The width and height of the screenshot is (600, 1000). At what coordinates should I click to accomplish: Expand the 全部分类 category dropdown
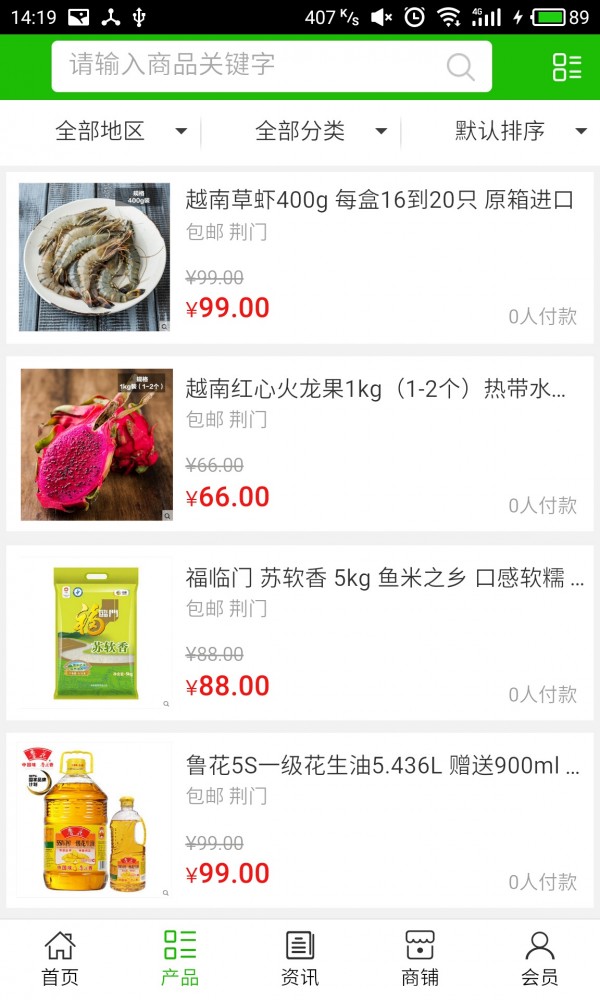pos(320,131)
